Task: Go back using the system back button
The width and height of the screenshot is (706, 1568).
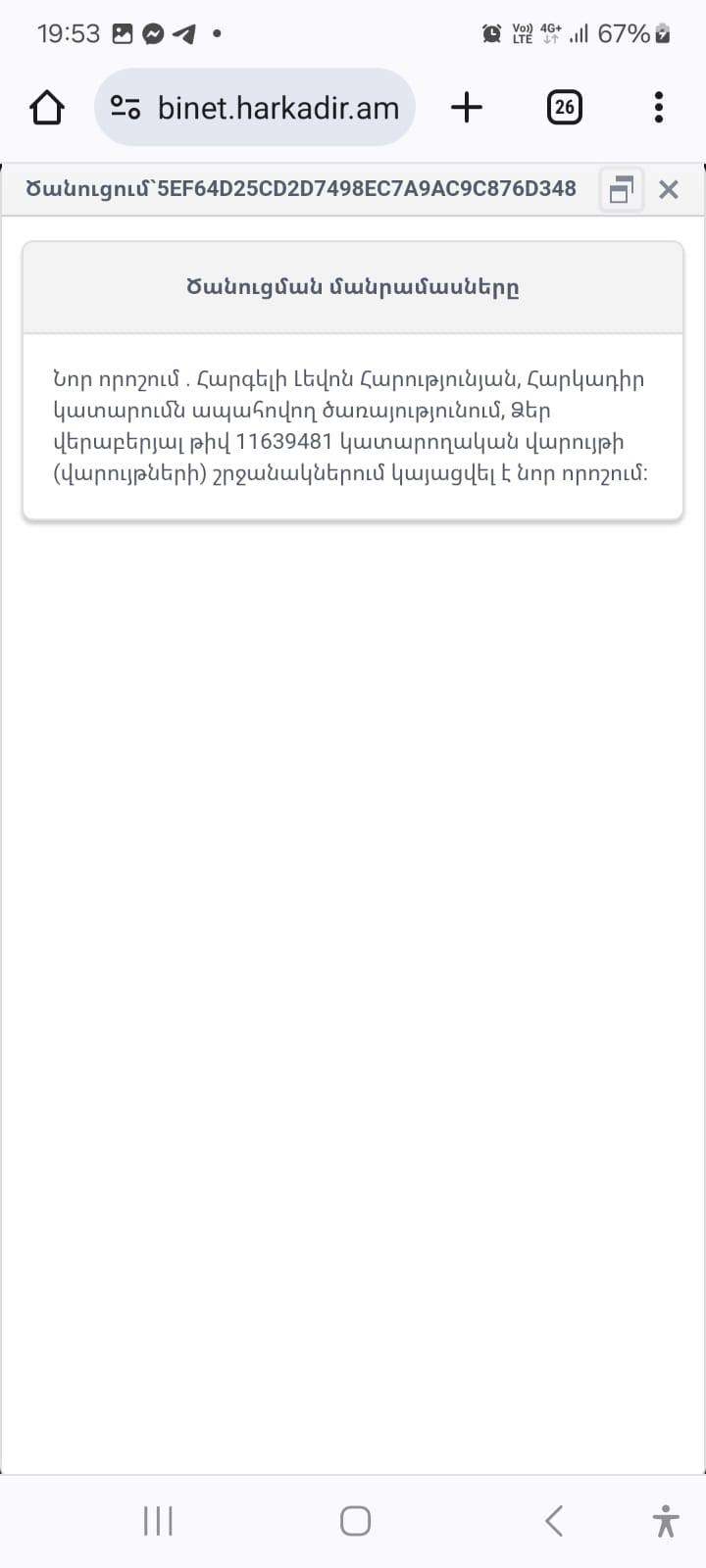Action: pos(554,1521)
